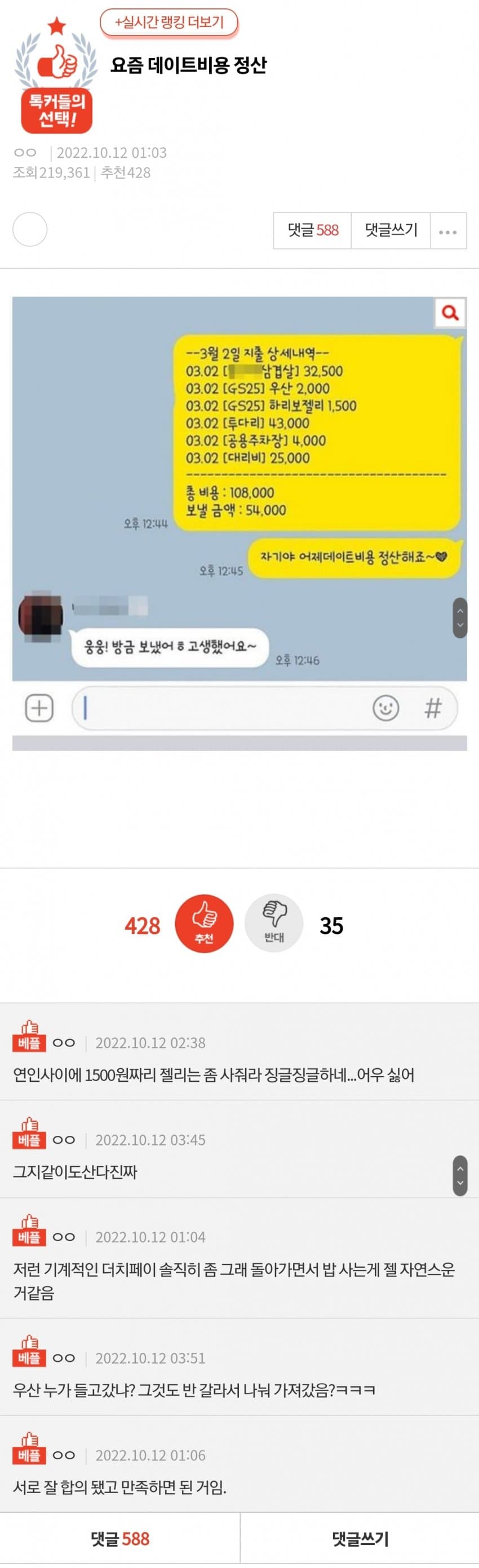Write a comment from the bottom bar
479x1568 pixels.
point(360,1539)
